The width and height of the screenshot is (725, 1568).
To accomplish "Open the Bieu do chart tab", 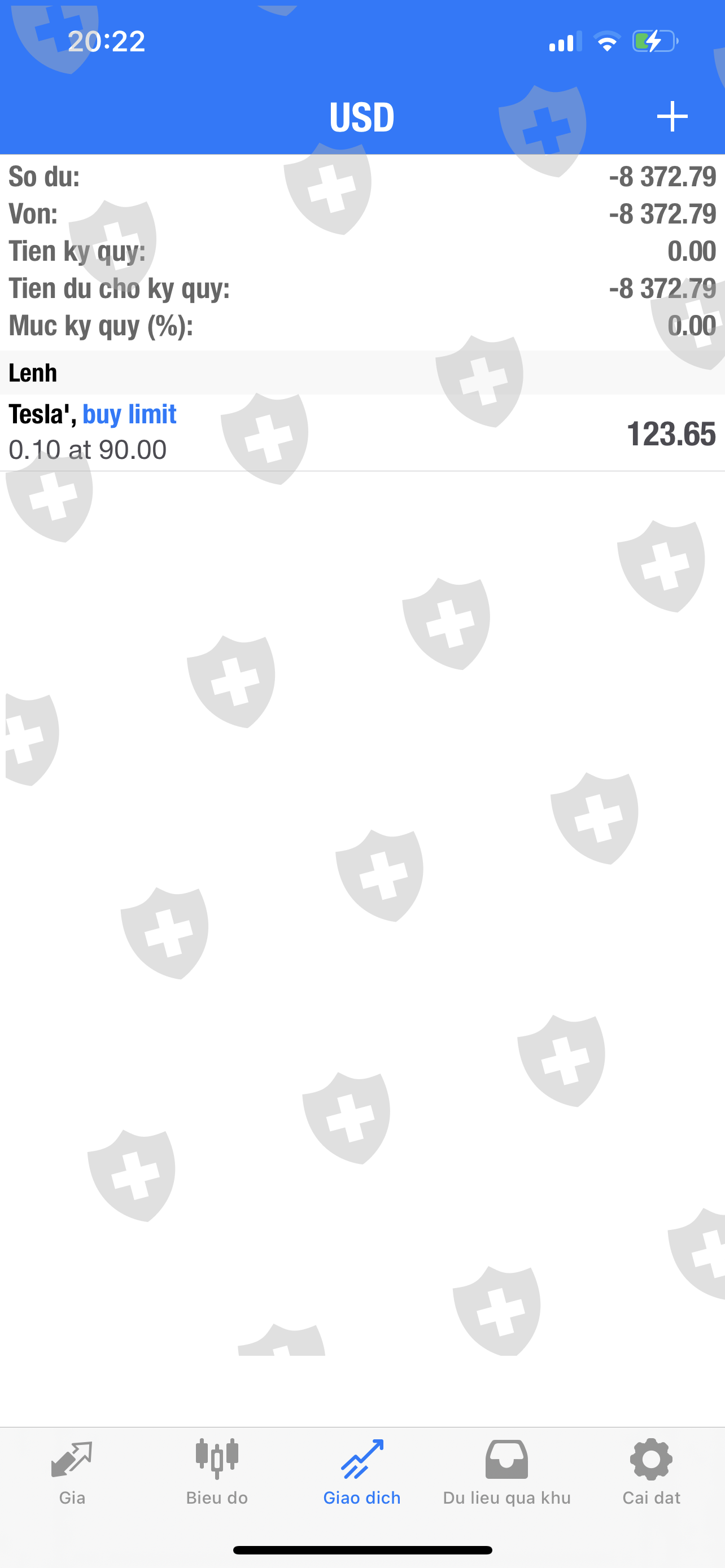I will (217, 1473).
